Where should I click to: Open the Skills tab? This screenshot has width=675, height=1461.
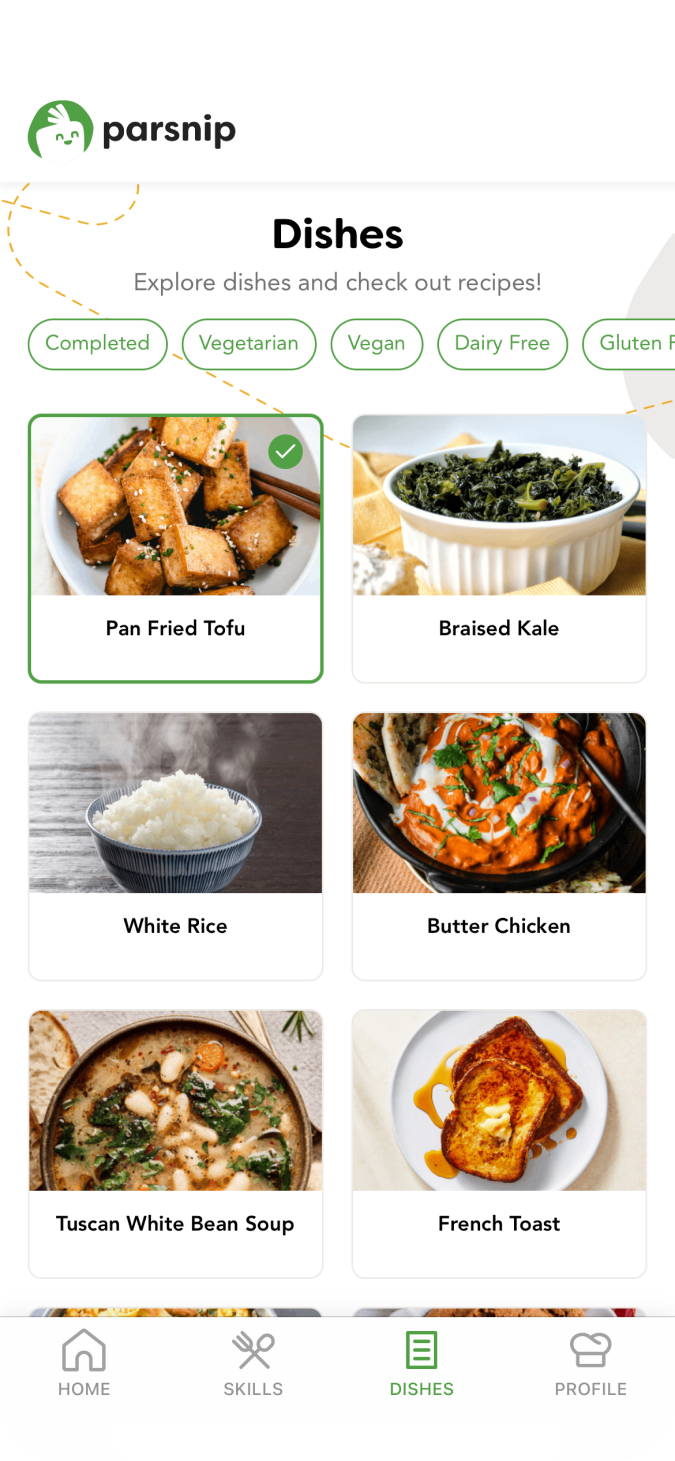(x=253, y=1364)
